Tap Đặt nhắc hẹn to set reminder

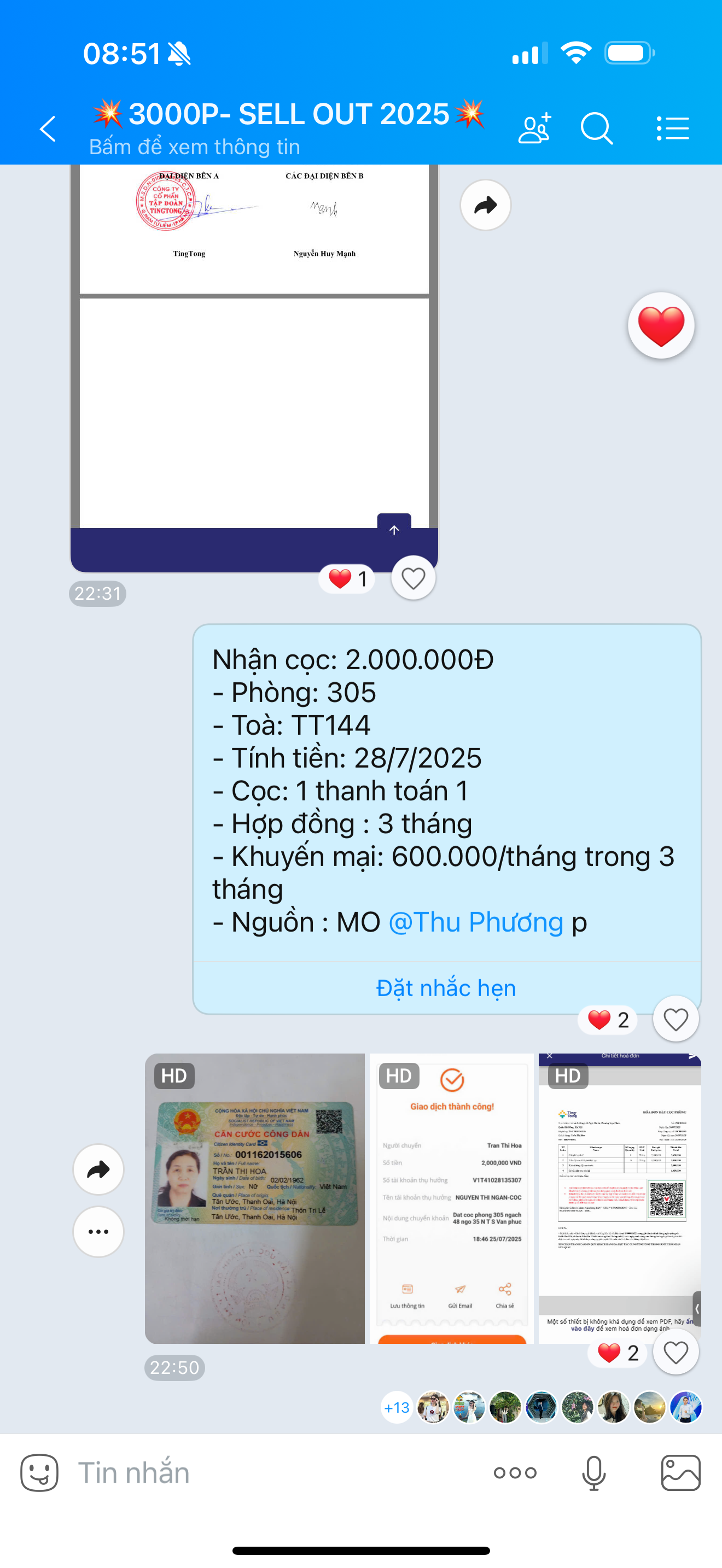(x=446, y=987)
